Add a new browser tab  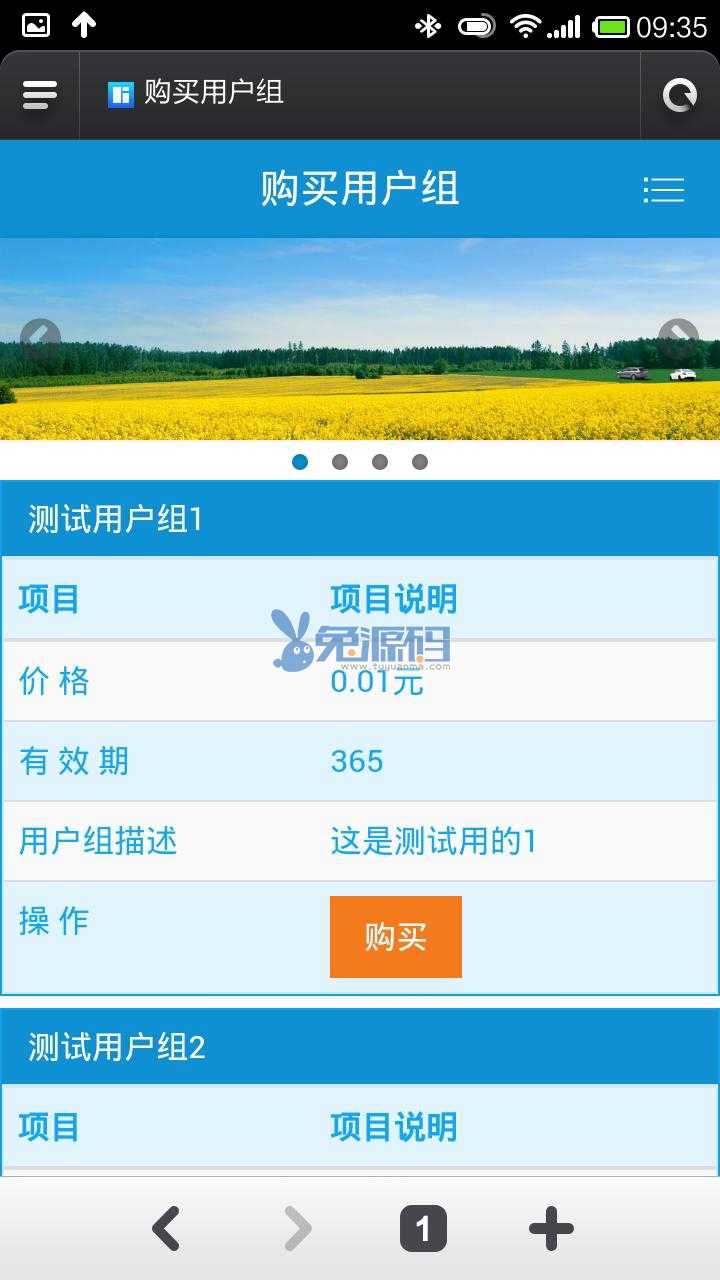coord(551,1229)
